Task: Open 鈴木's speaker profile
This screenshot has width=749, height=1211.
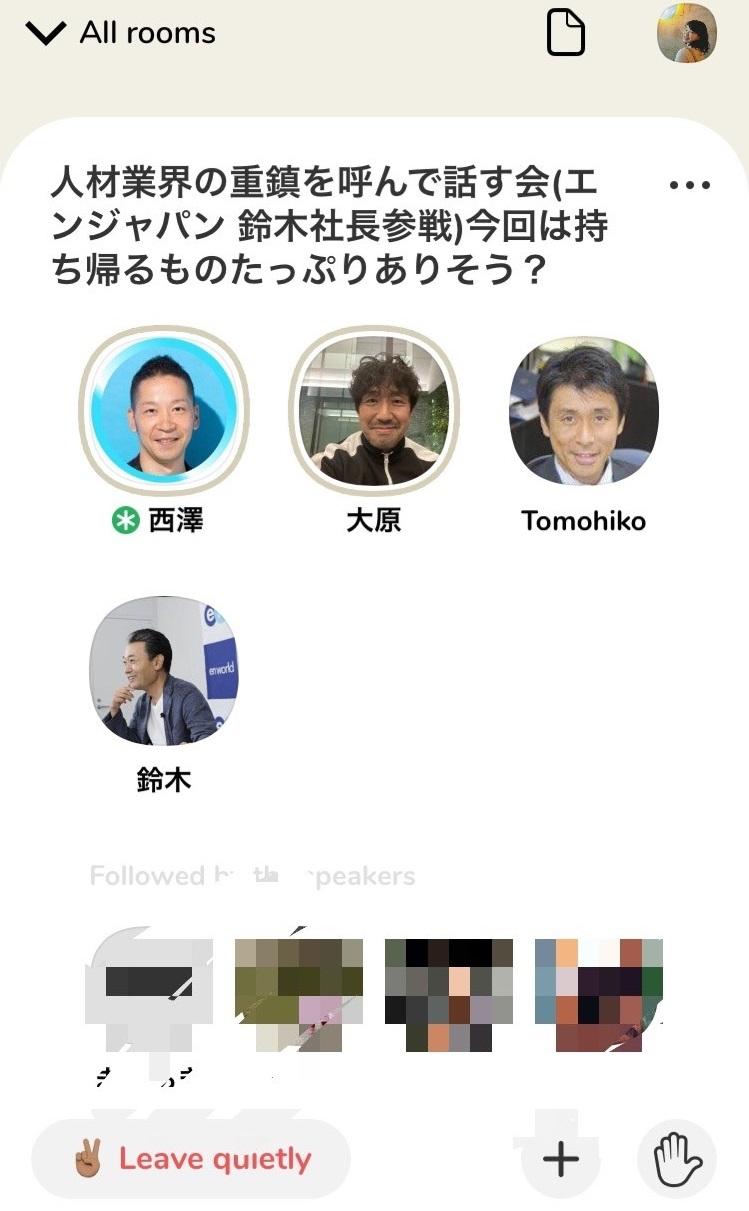Action: click(x=164, y=671)
